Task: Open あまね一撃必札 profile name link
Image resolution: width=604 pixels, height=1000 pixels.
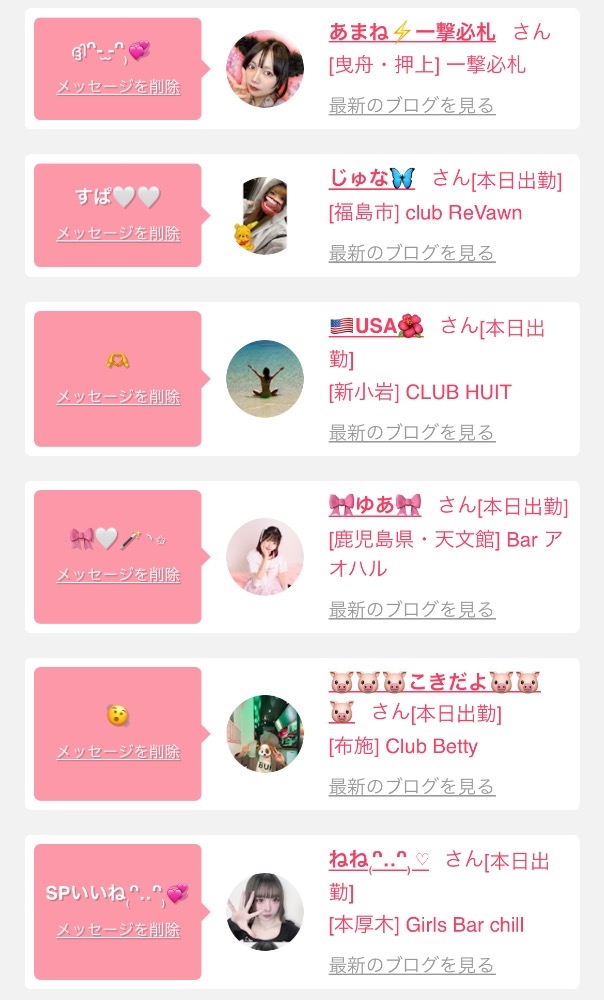Action: tap(412, 31)
